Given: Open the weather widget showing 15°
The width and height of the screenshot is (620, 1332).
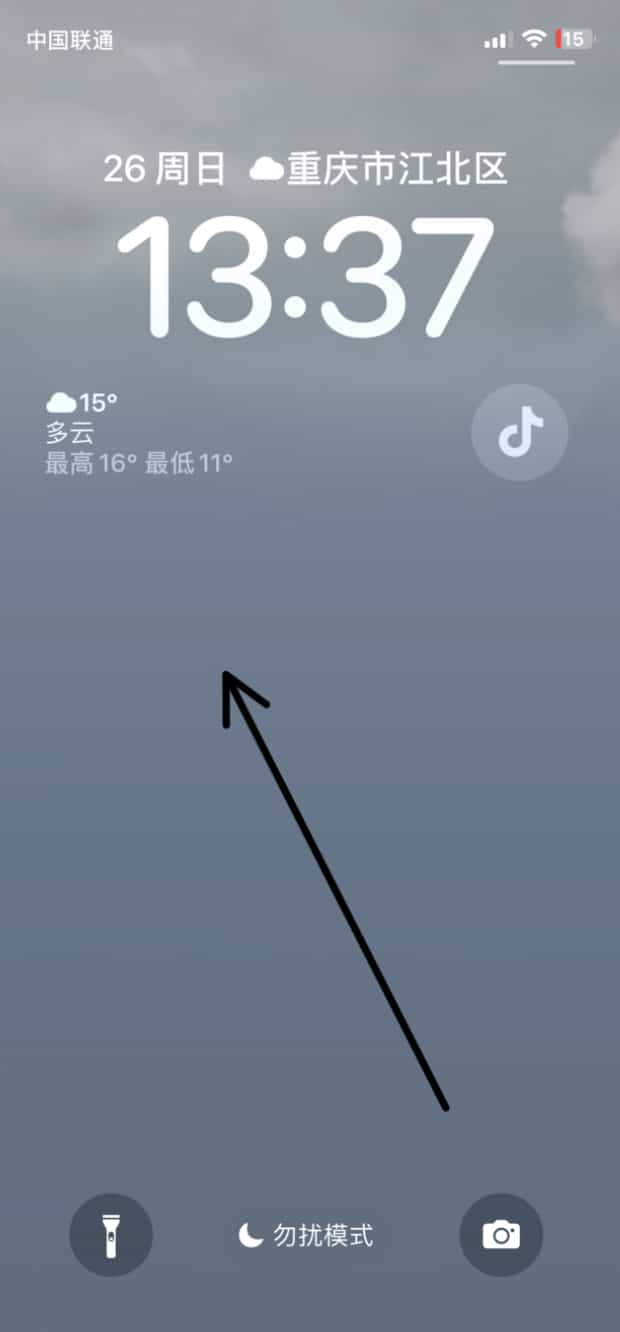Looking at the screenshot, I should pyautogui.click(x=138, y=433).
